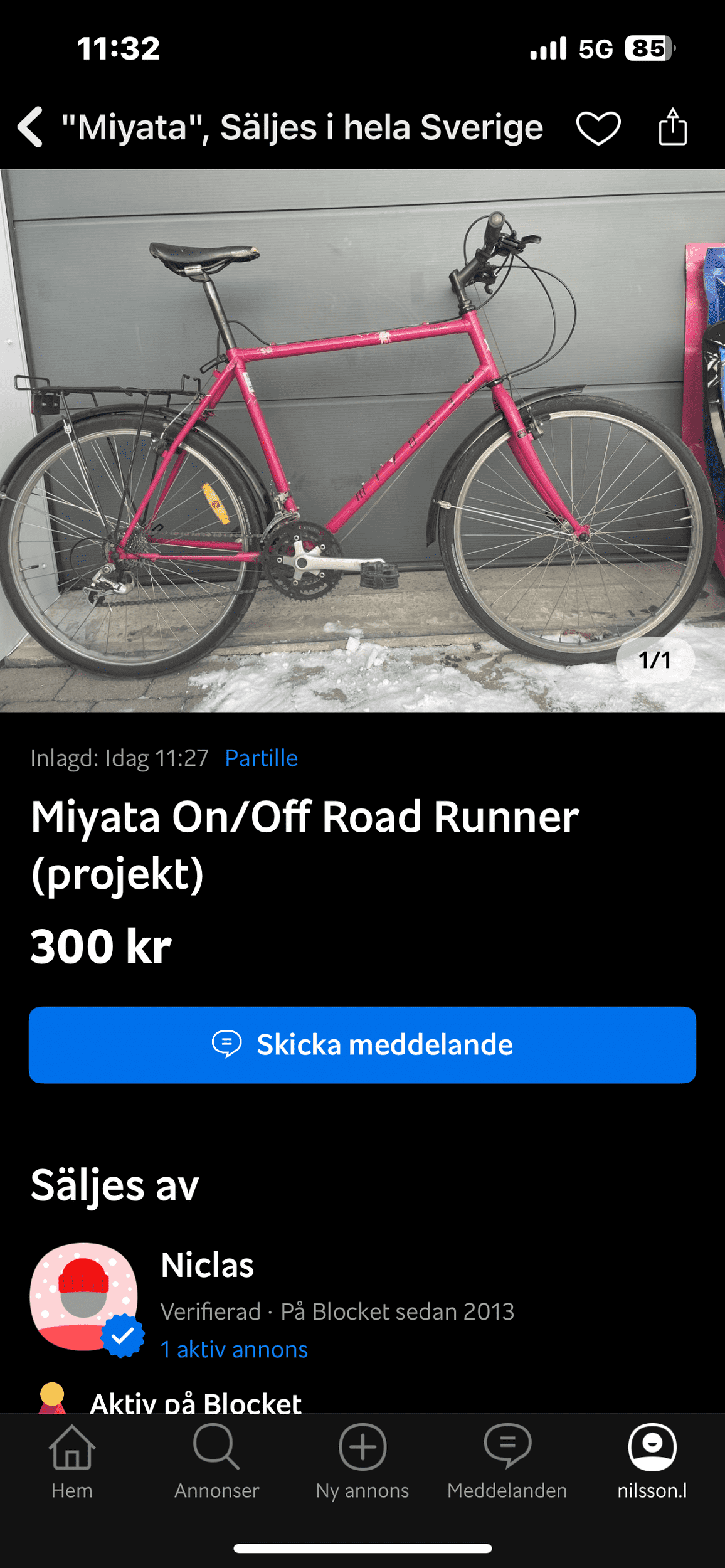Go back to the Miyata search results
725x1568 pixels.
pyautogui.click(x=30, y=127)
